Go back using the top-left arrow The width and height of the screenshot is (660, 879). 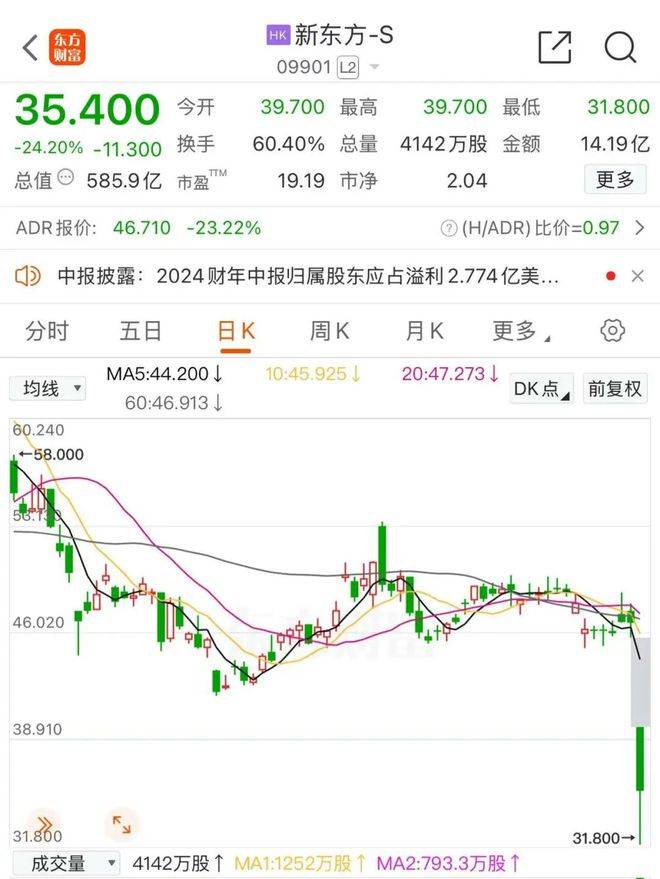pos(30,47)
